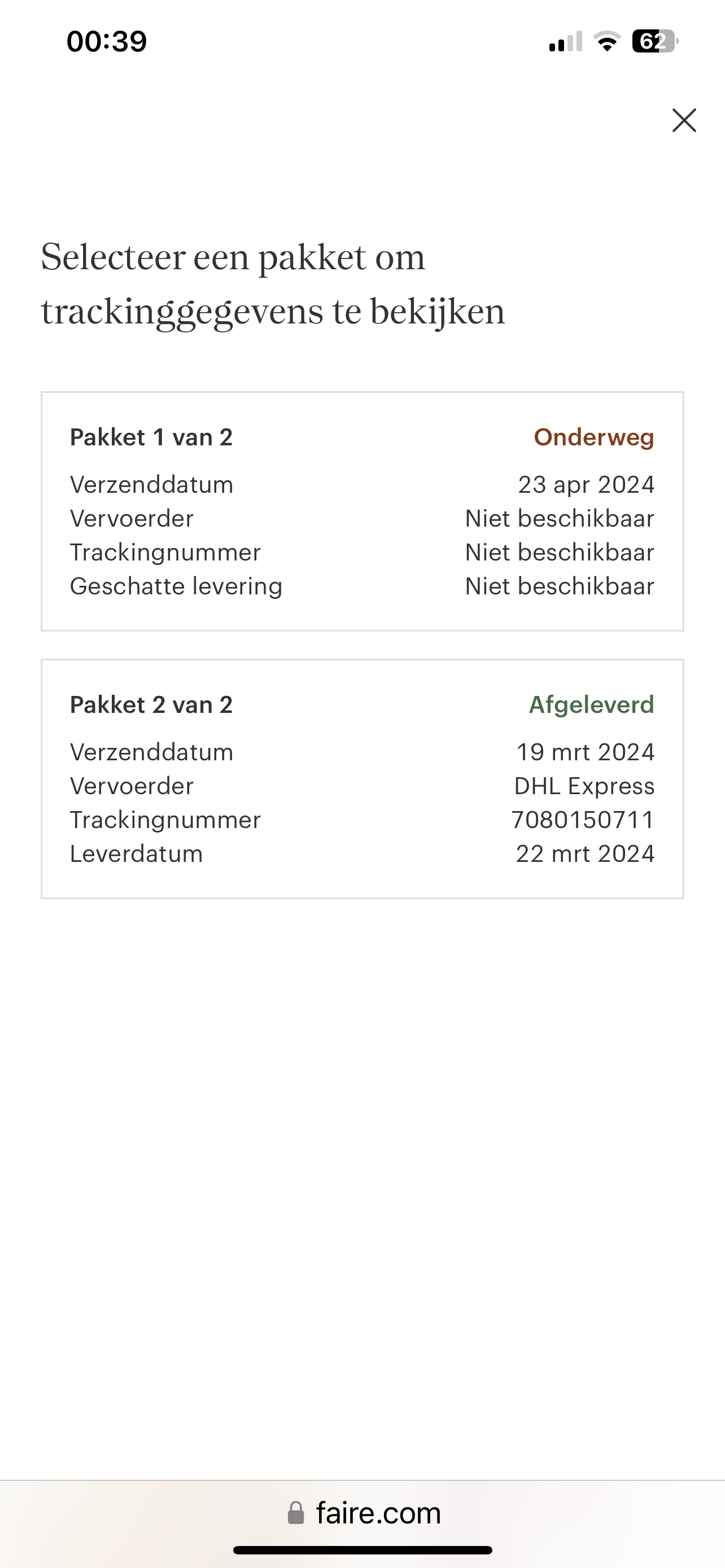The image size is (725, 1568).
Task: Tap the faire.com address bar
Action: [x=364, y=1513]
